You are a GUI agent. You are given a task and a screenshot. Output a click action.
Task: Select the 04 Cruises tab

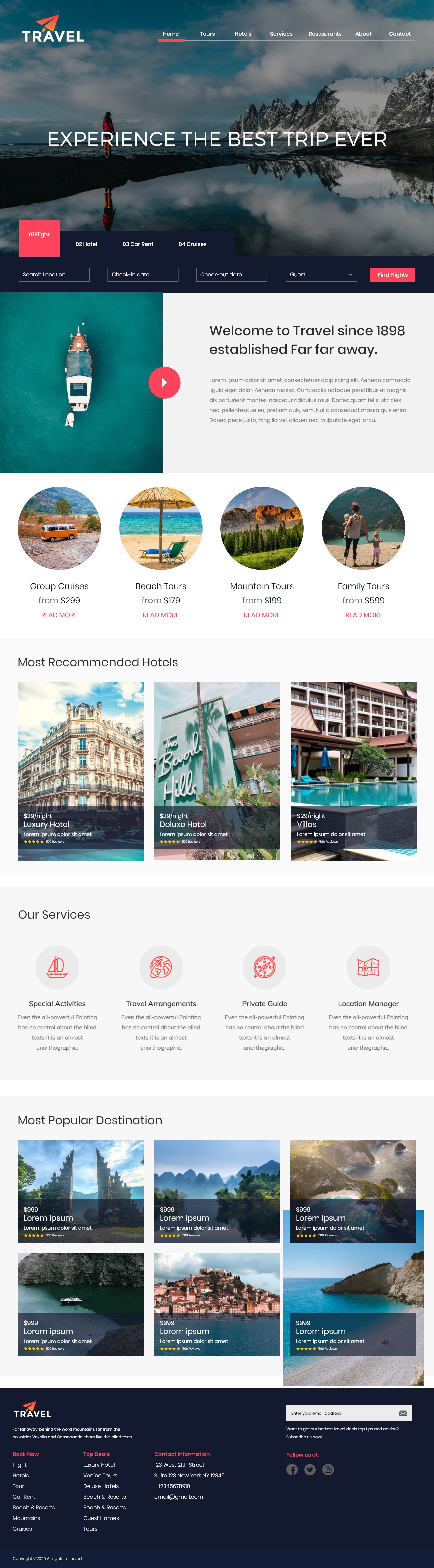coord(192,244)
